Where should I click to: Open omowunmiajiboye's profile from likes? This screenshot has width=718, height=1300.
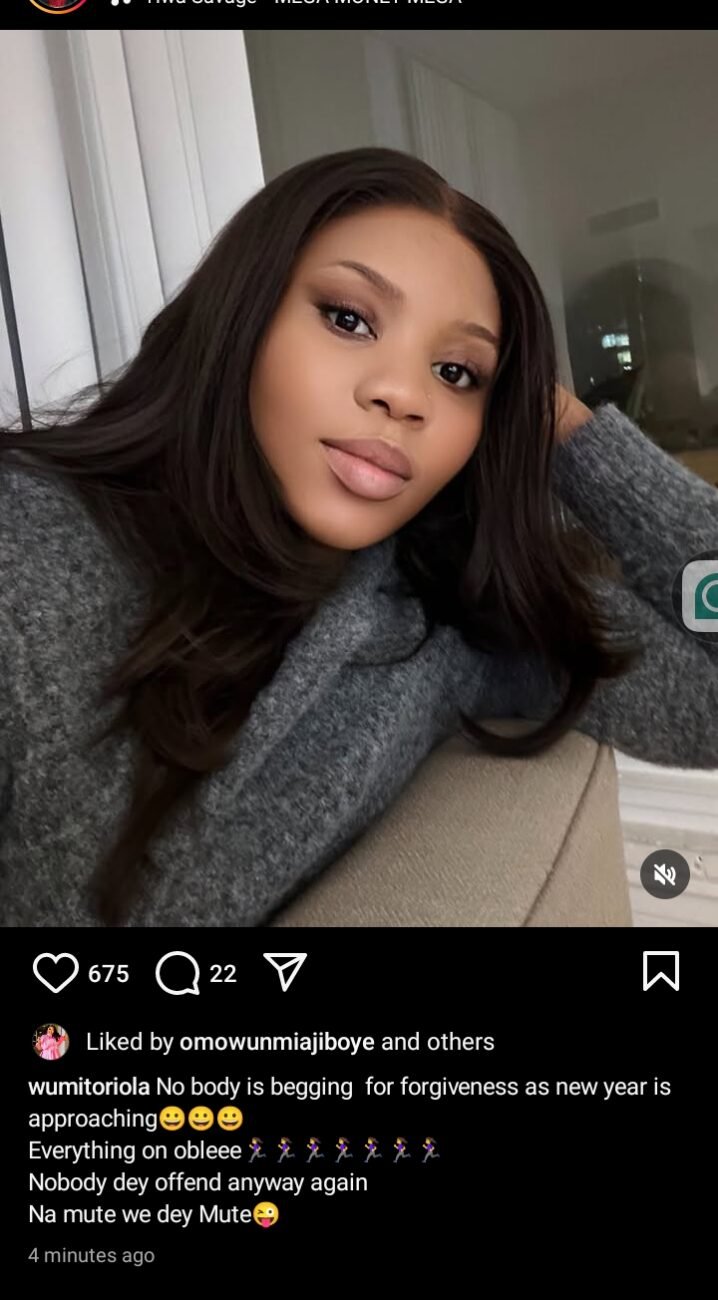pos(276,1041)
